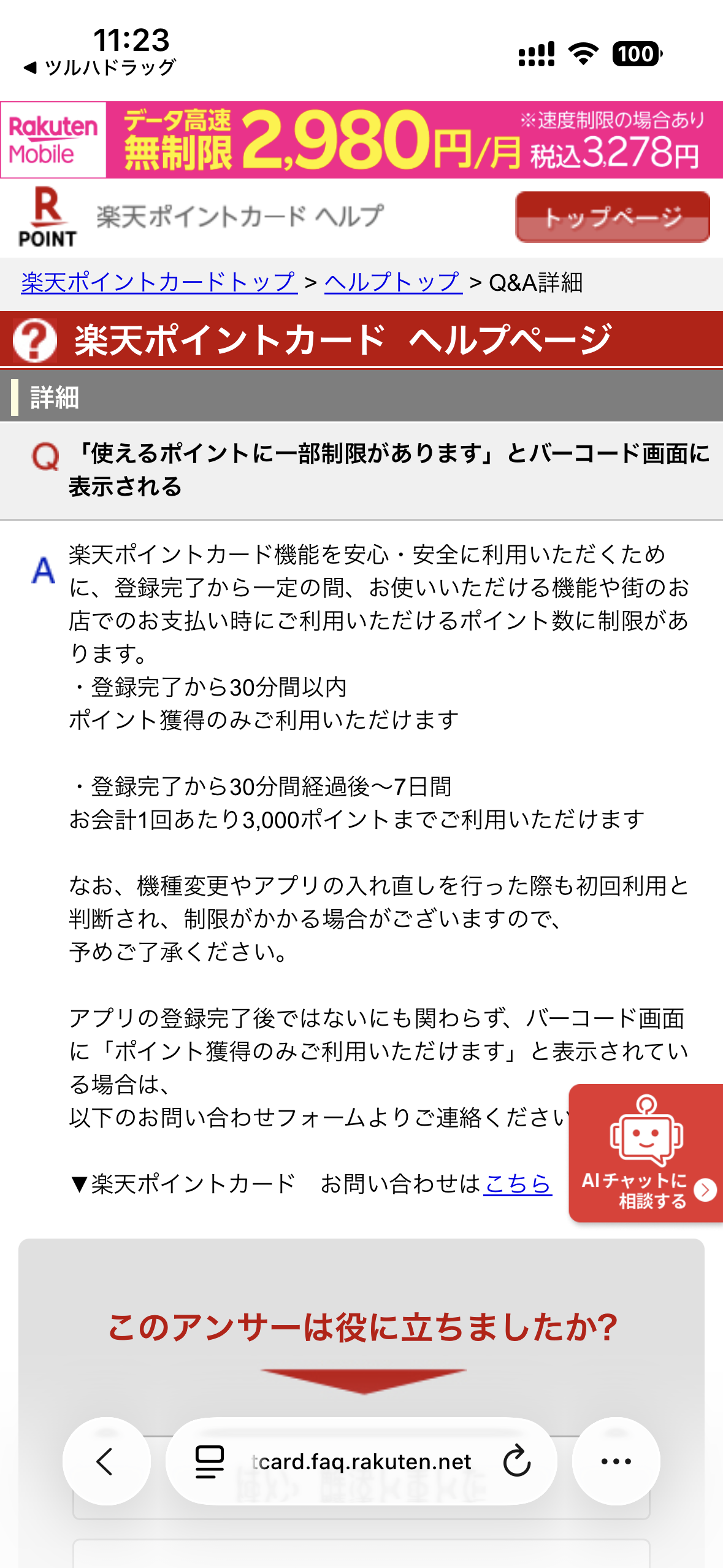This screenshot has width=723, height=1568.
Task: Go back with the browser back arrow
Action: tap(106, 1461)
